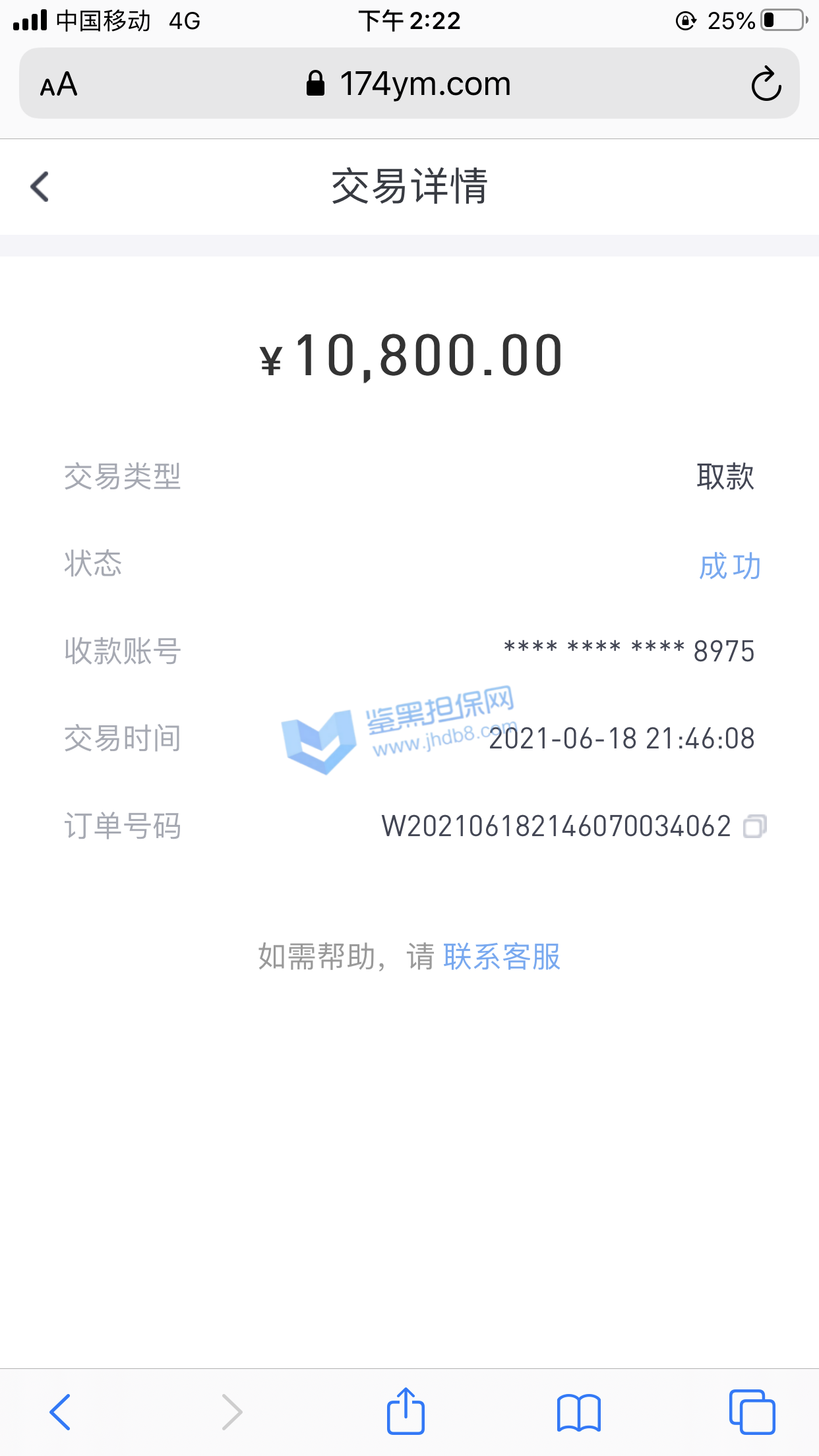Open Safari bookmarks

pyautogui.click(x=578, y=1412)
